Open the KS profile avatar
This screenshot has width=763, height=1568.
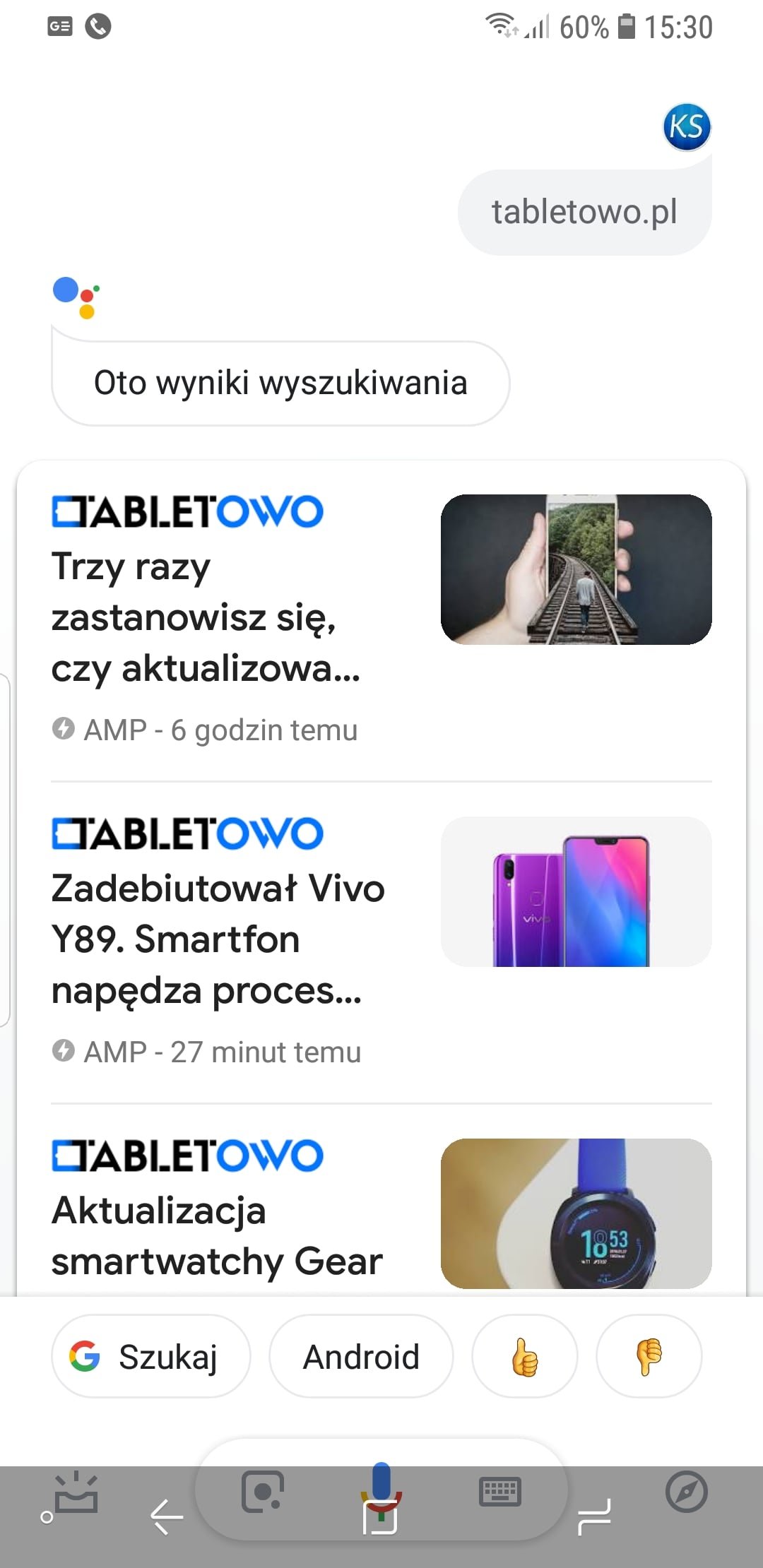click(x=687, y=127)
